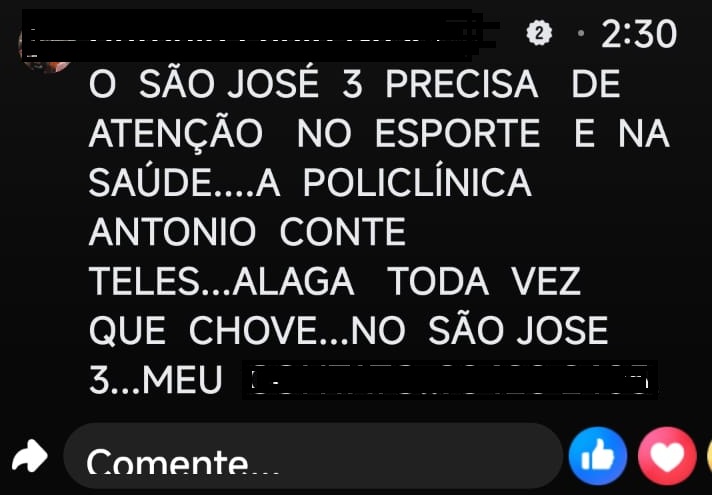Send a thumbs-up like reaction
The image size is (712, 495).
pos(598,457)
